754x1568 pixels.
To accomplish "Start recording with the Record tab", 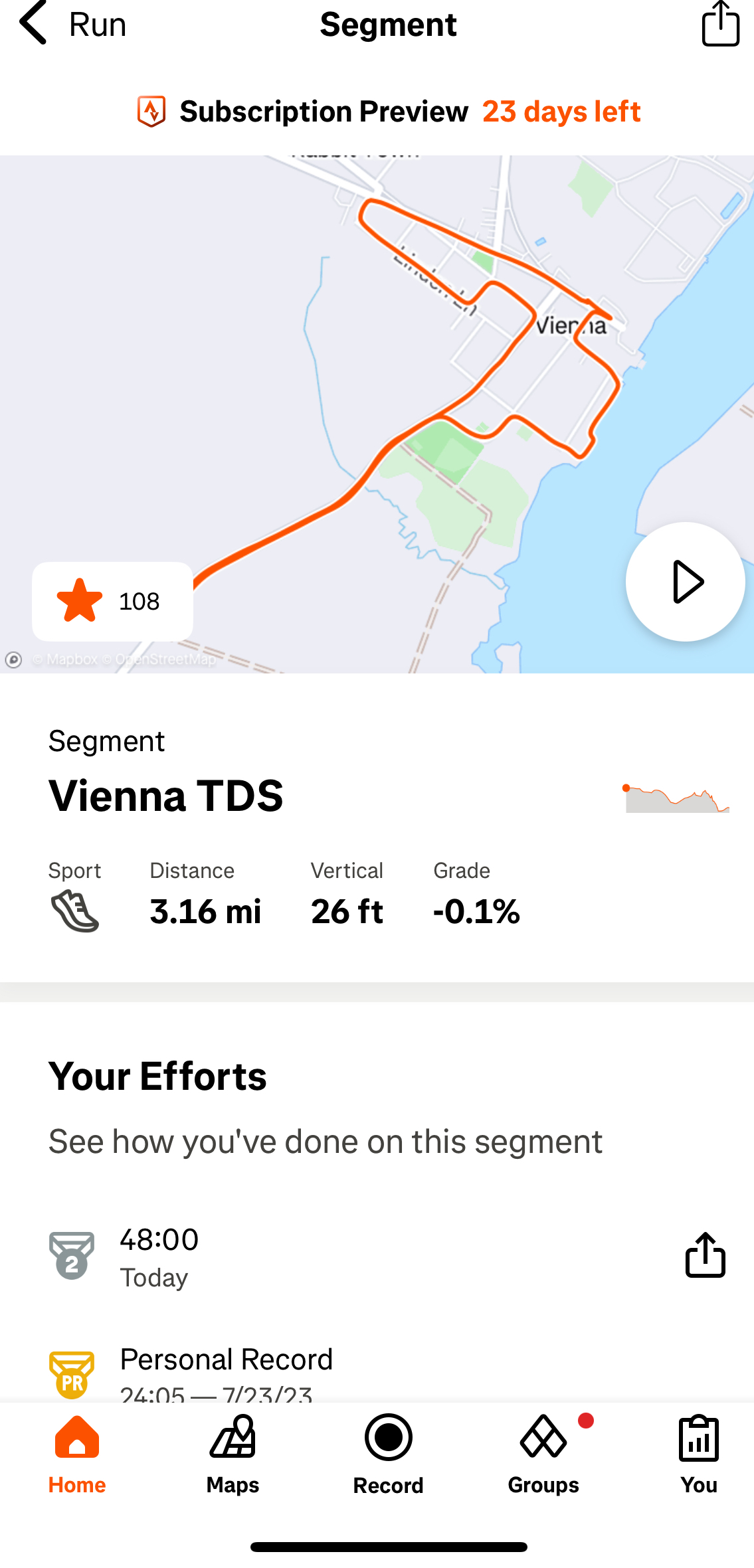I will pyautogui.click(x=388, y=1454).
